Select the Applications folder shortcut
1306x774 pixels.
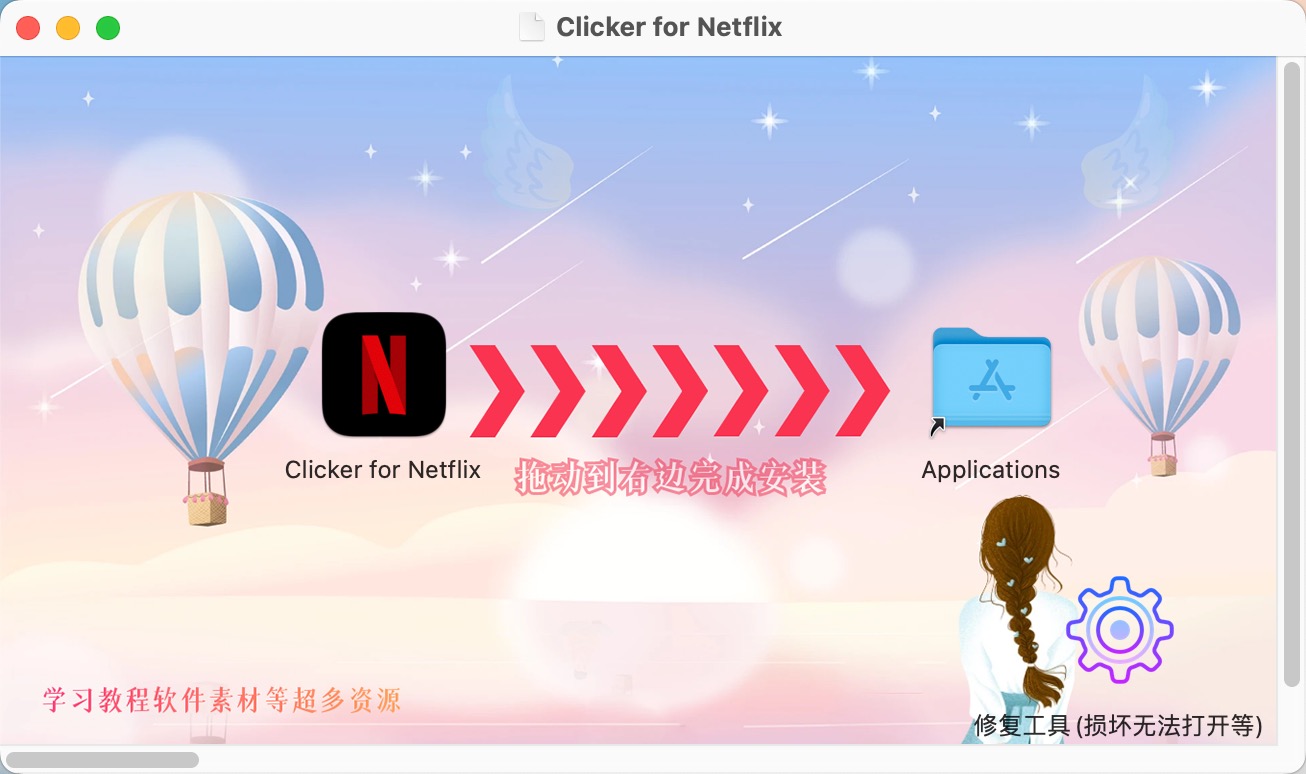tap(990, 378)
